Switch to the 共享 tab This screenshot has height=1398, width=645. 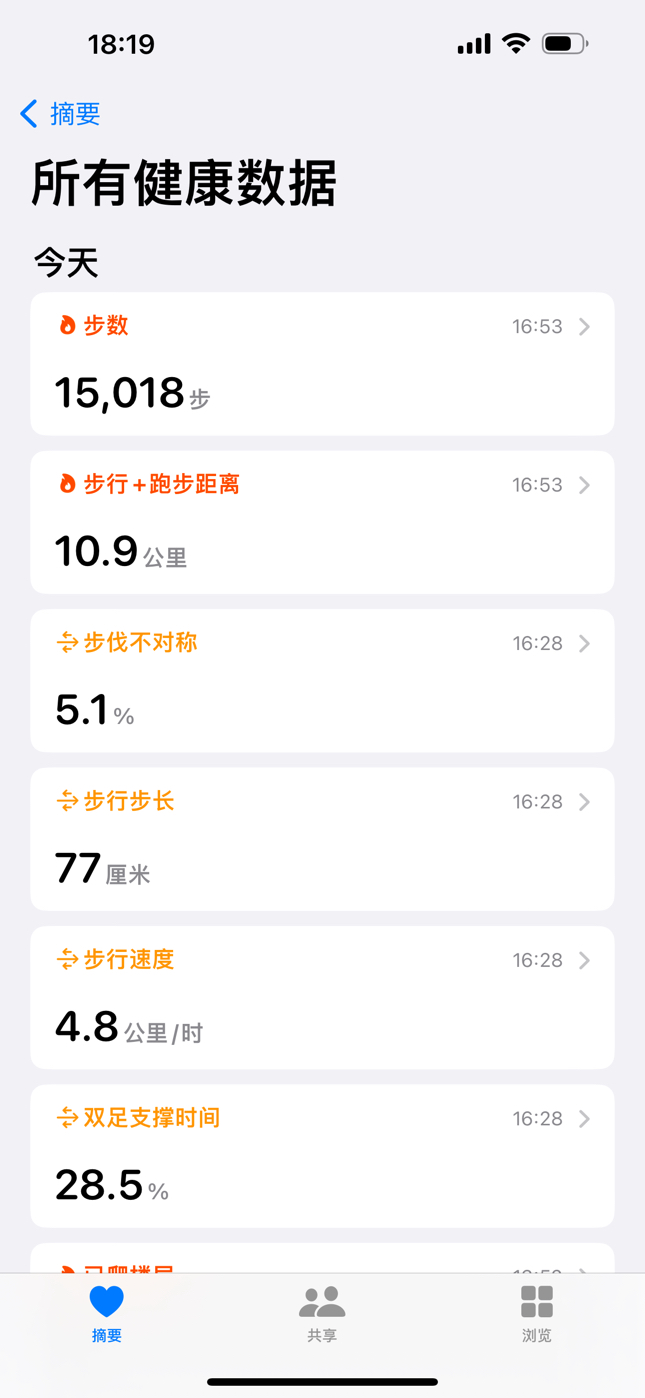[322, 1314]
